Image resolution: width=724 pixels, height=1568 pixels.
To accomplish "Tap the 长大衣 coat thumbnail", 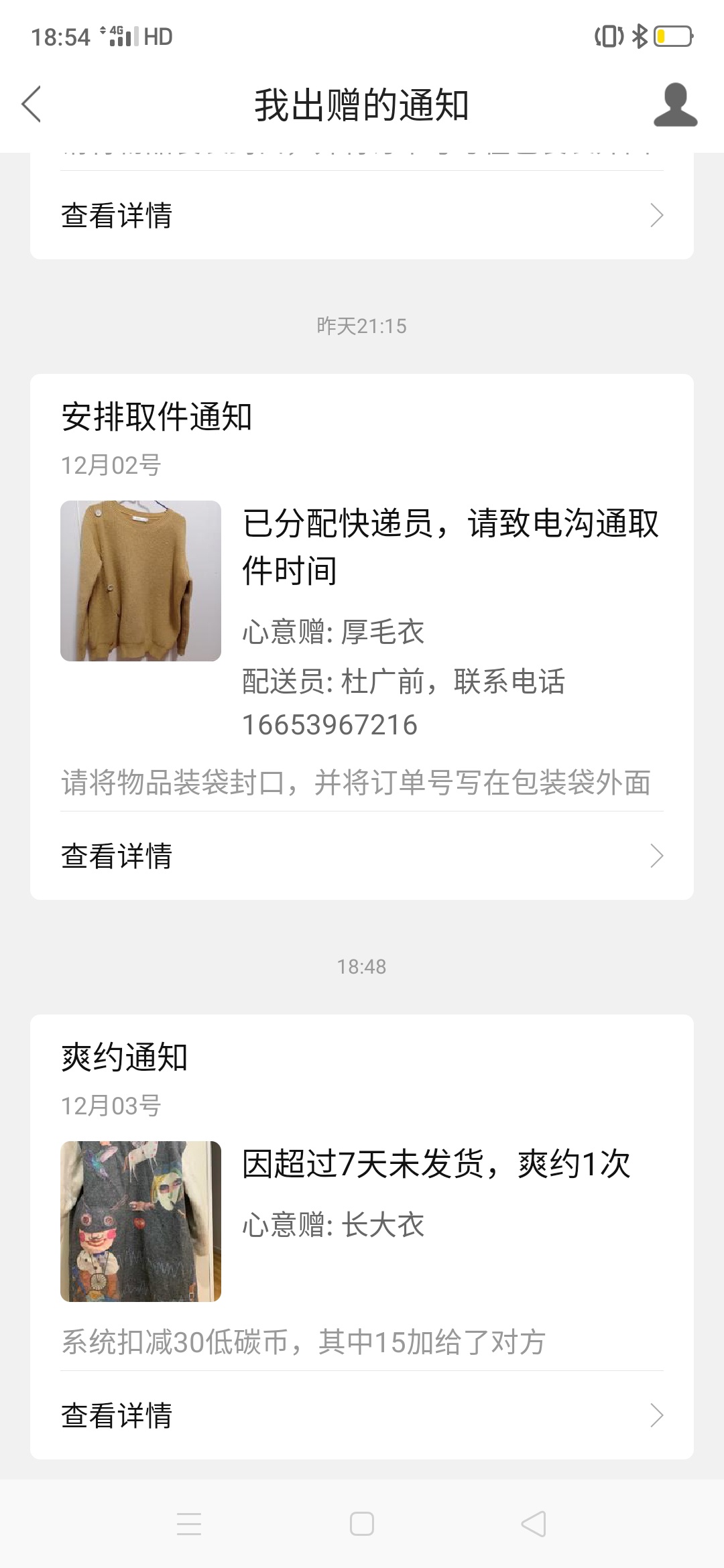I will click(141, 1222).
